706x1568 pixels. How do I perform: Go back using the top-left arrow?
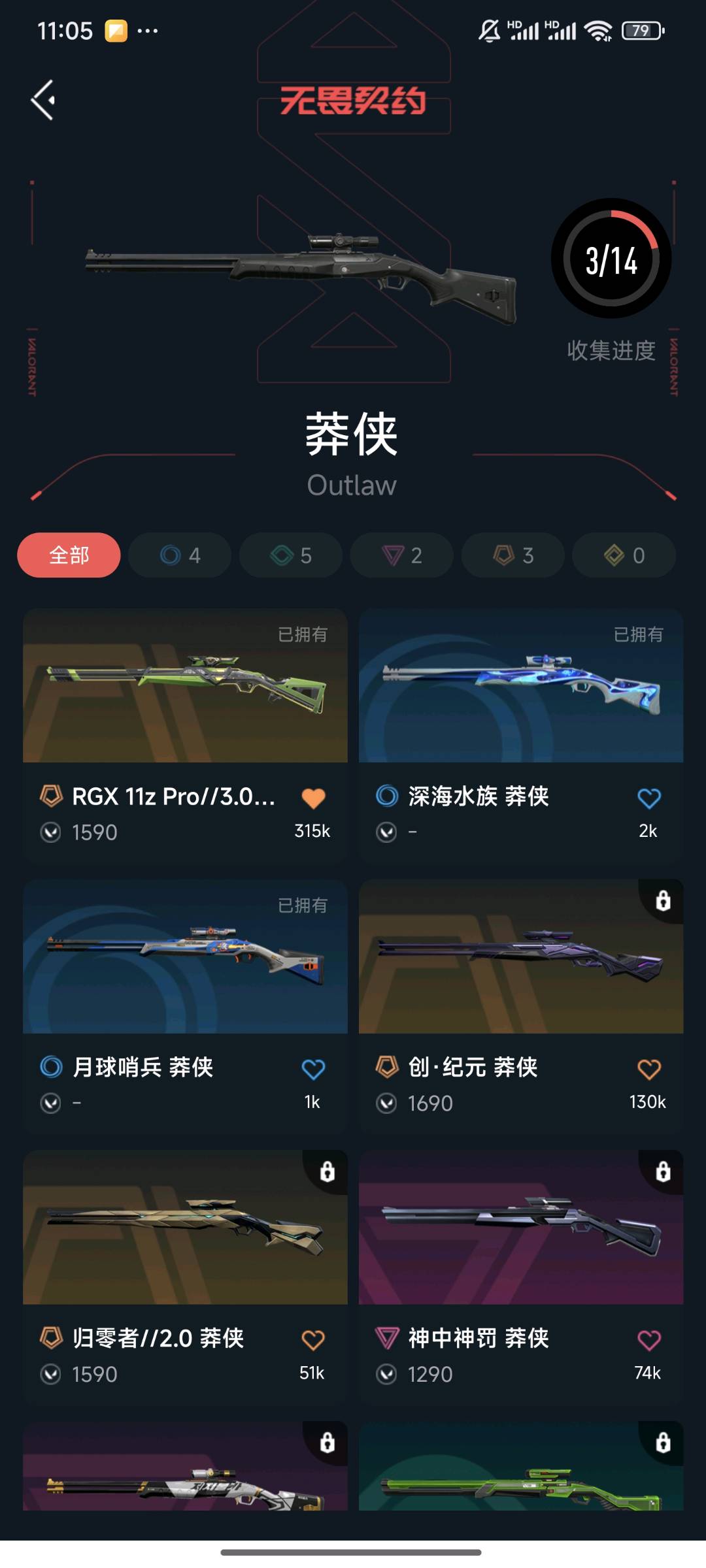(x=43, y=100)
